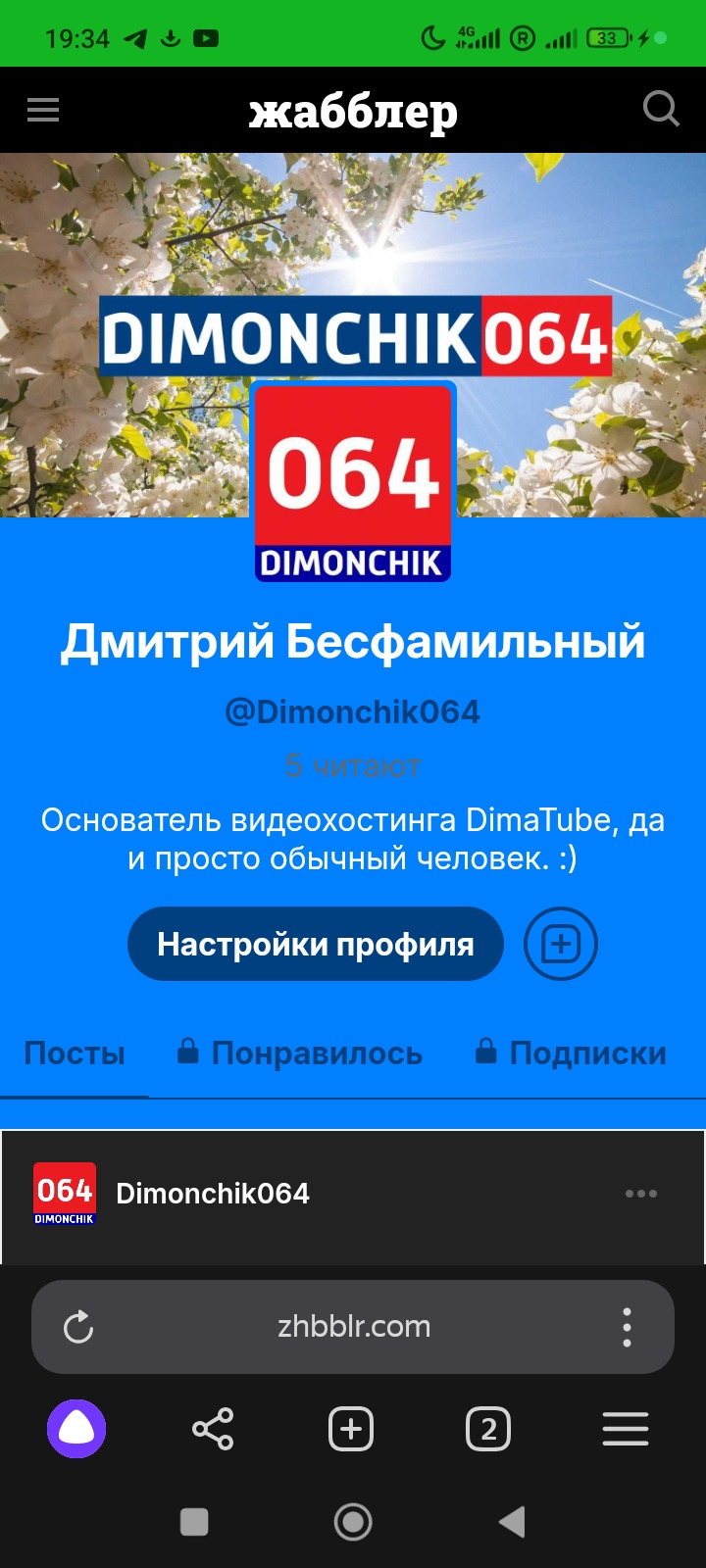Go to home screen via system circle
Screen dimensions: 706x1568
point(353,1522)
